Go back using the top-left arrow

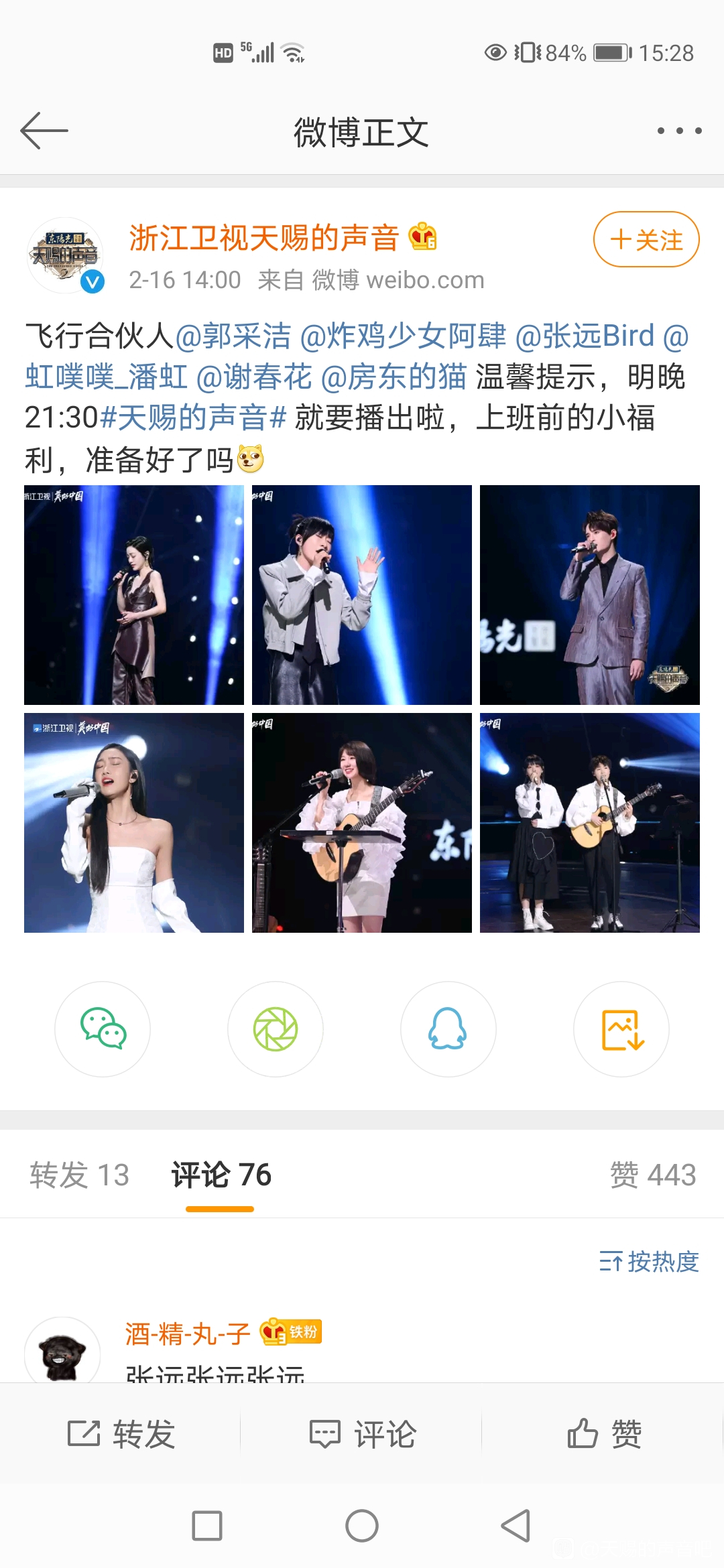tap(44, 131)
